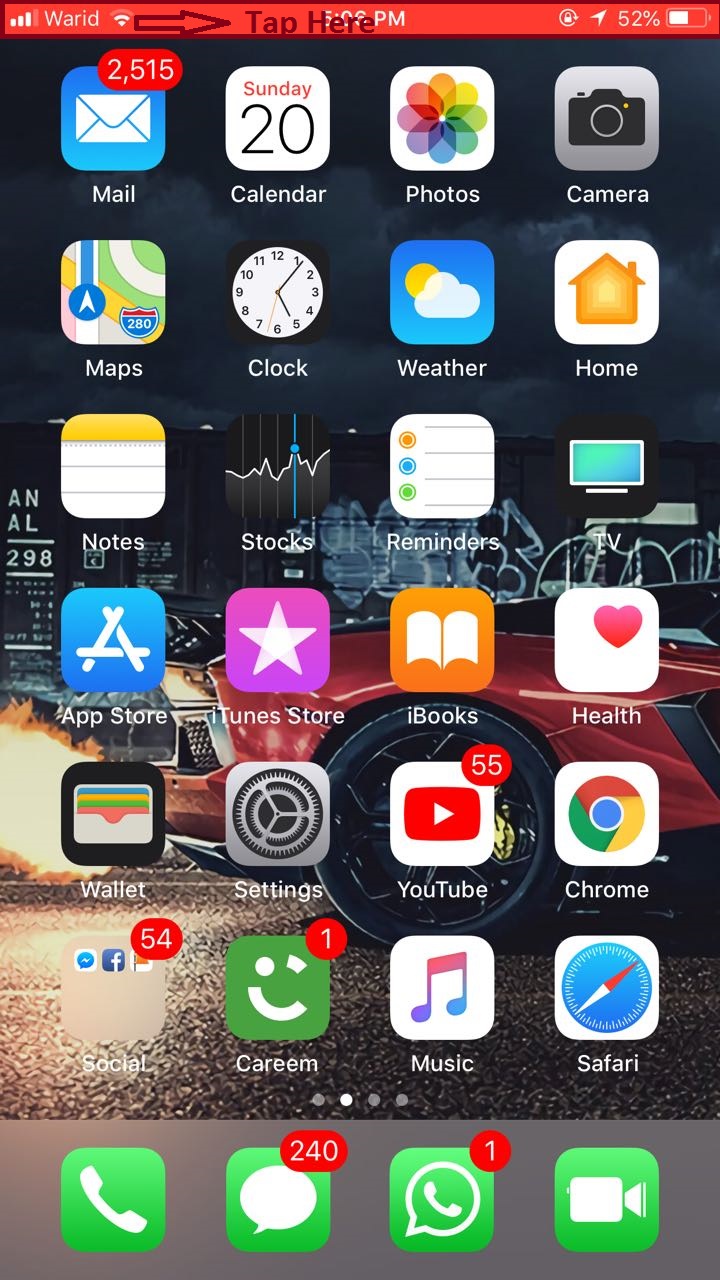
Task: Open the Social folder
Action: click(113, 989)
